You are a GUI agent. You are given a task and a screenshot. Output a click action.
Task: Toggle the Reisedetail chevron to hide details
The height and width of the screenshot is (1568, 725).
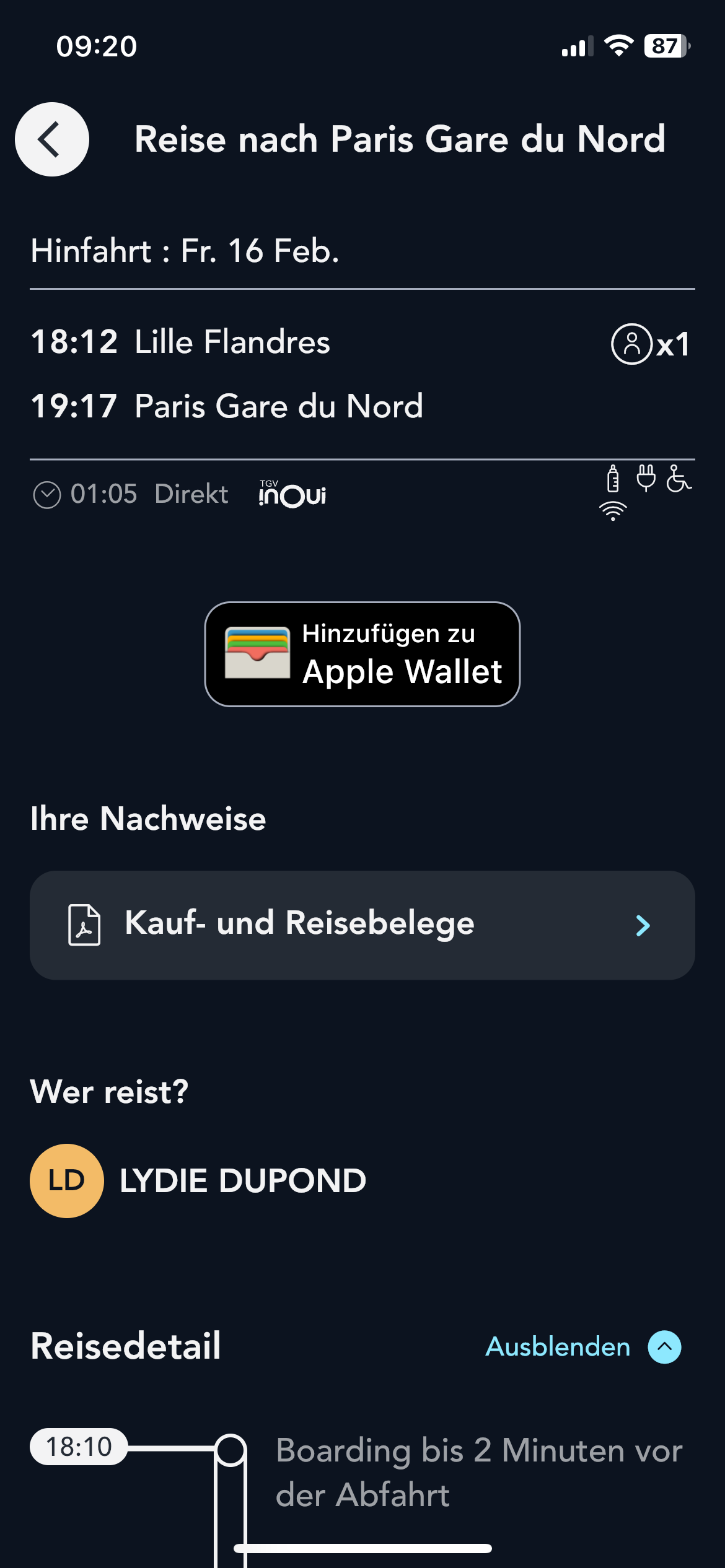pyautogui.click(x=664, y=1346)
